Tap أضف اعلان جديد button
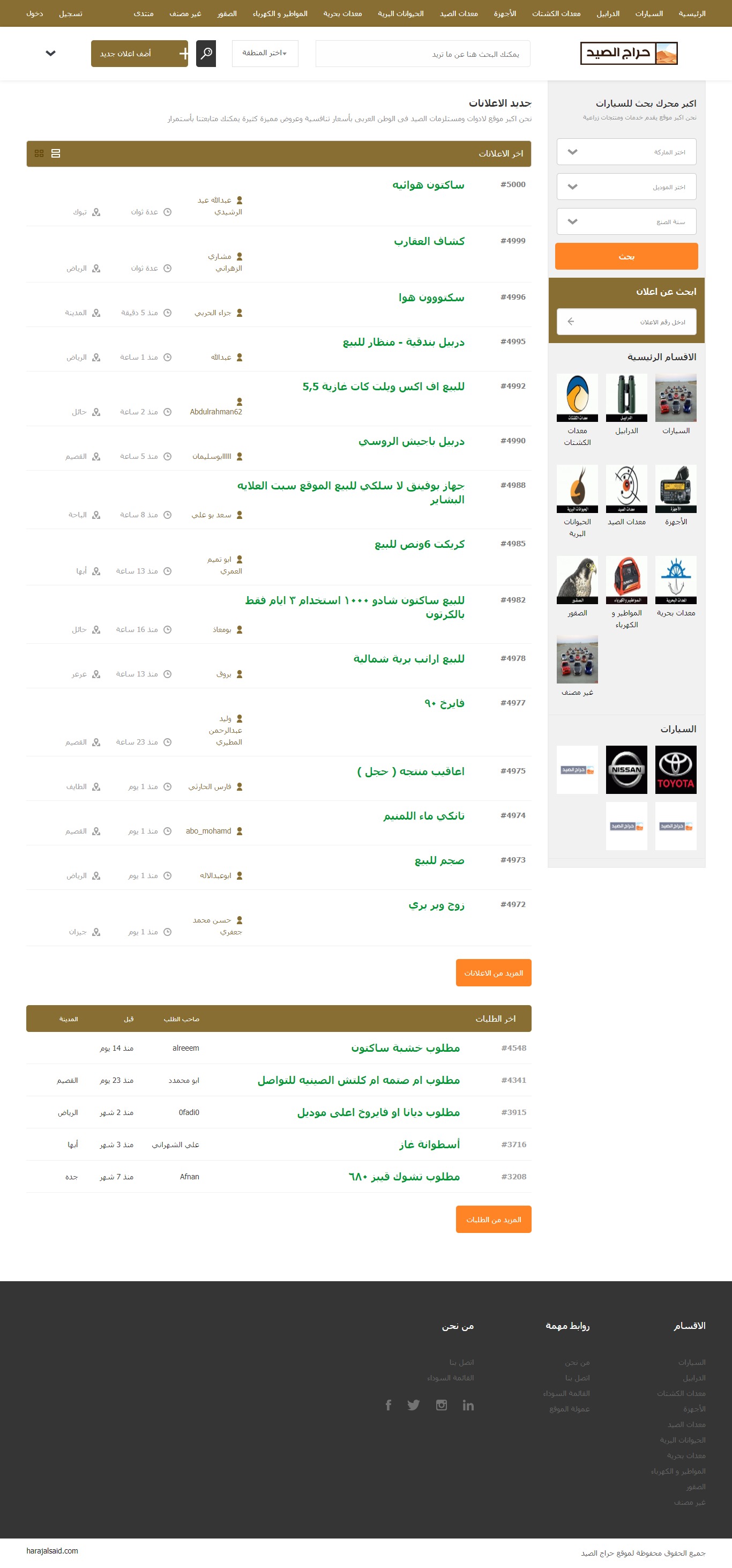Viewport: 732px width, 1568px height. click(139, 54)
